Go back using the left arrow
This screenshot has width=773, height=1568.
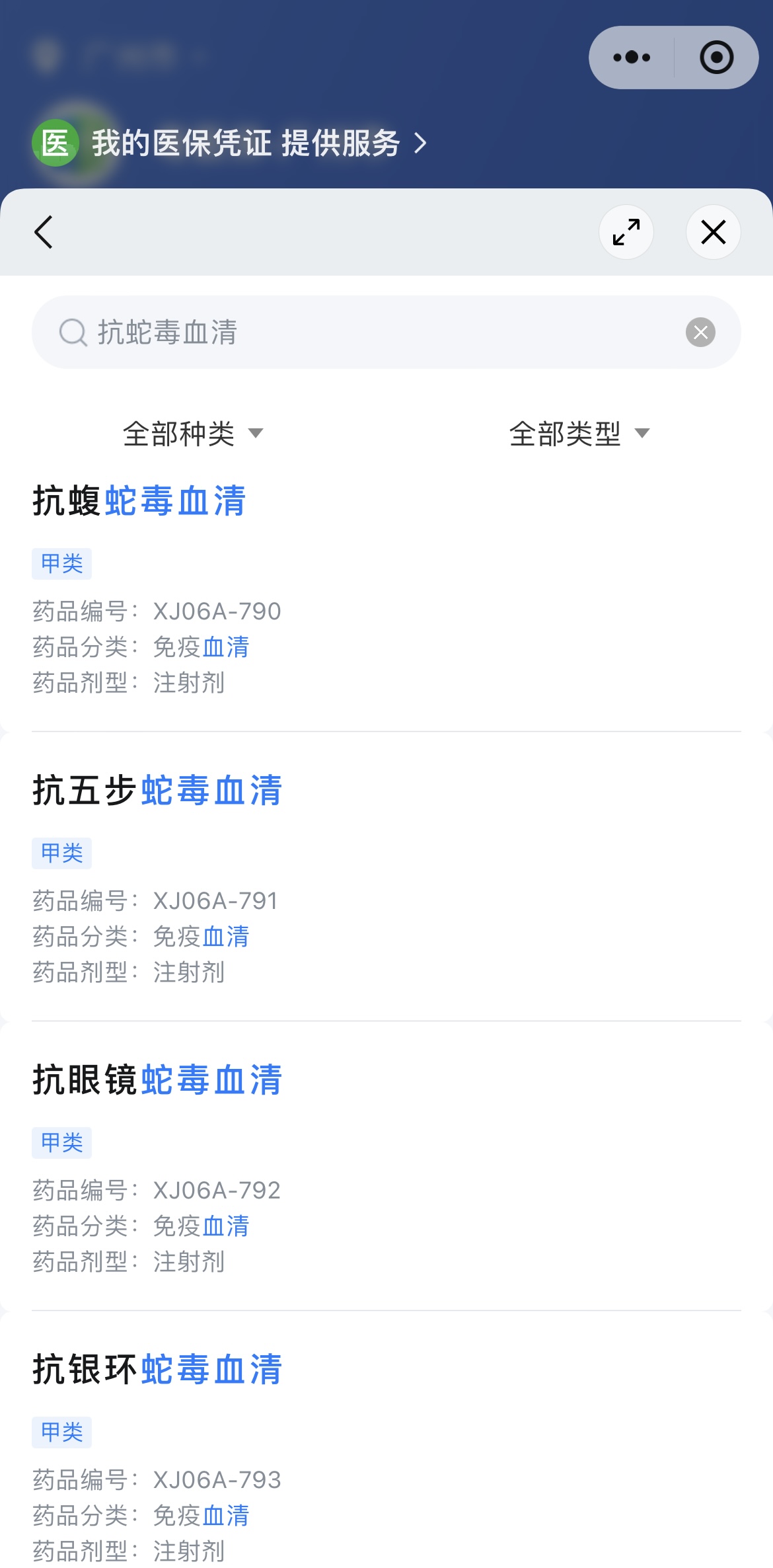coord(44,232)
